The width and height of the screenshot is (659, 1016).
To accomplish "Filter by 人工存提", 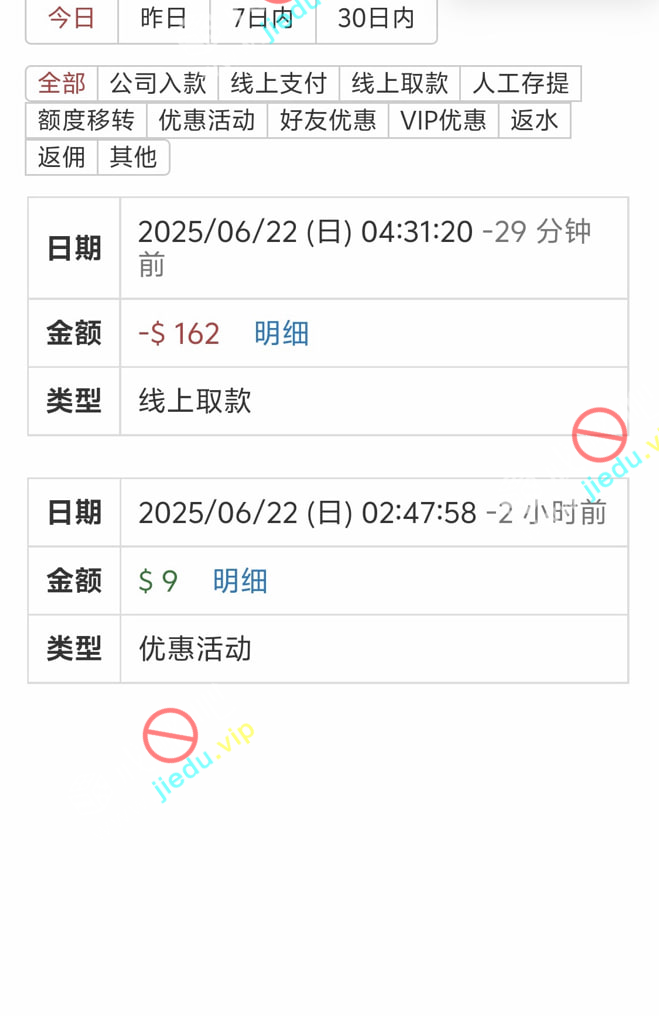I will [521, 84].
